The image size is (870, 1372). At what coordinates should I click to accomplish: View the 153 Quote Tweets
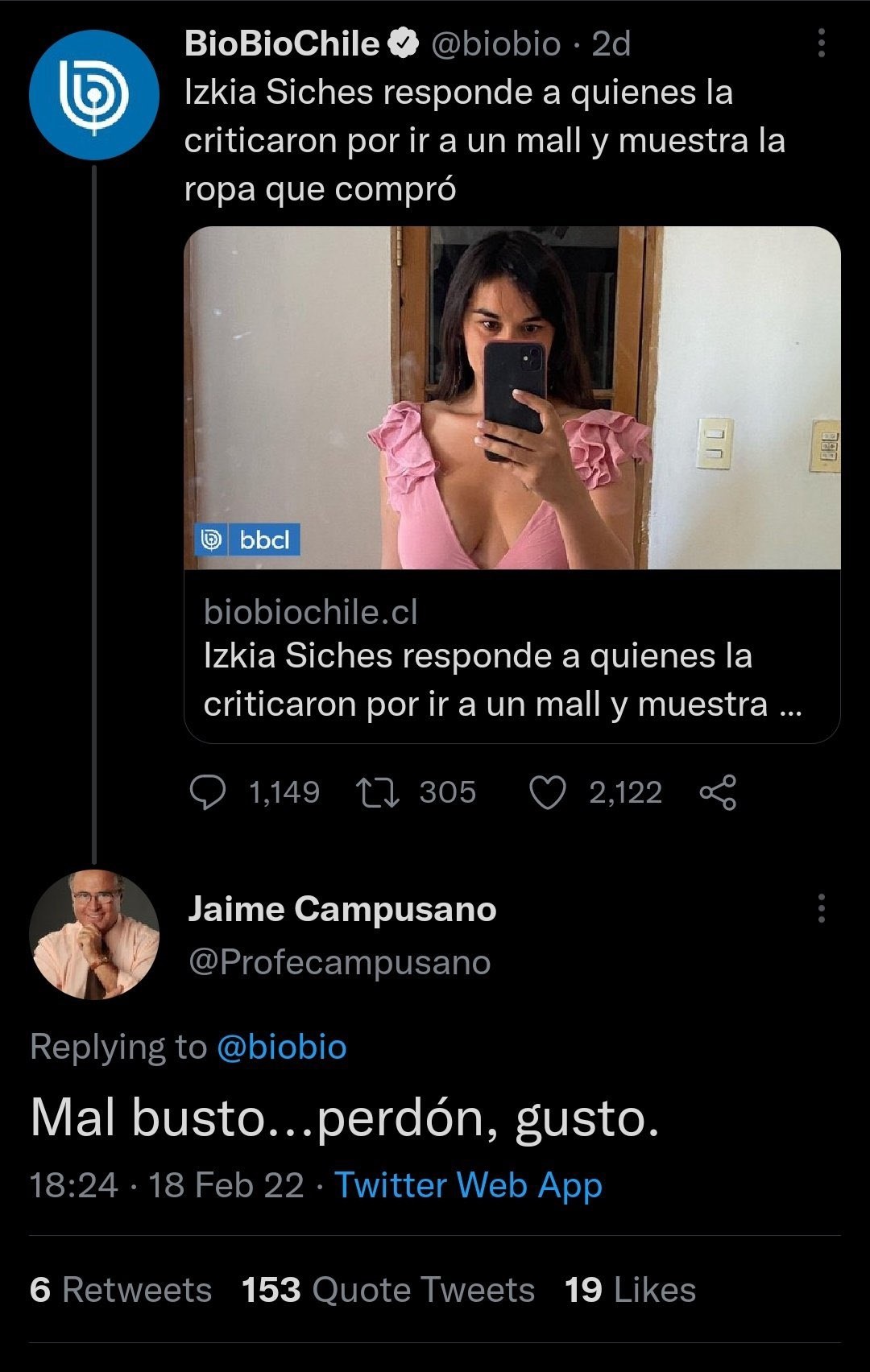coord(388,1290)
